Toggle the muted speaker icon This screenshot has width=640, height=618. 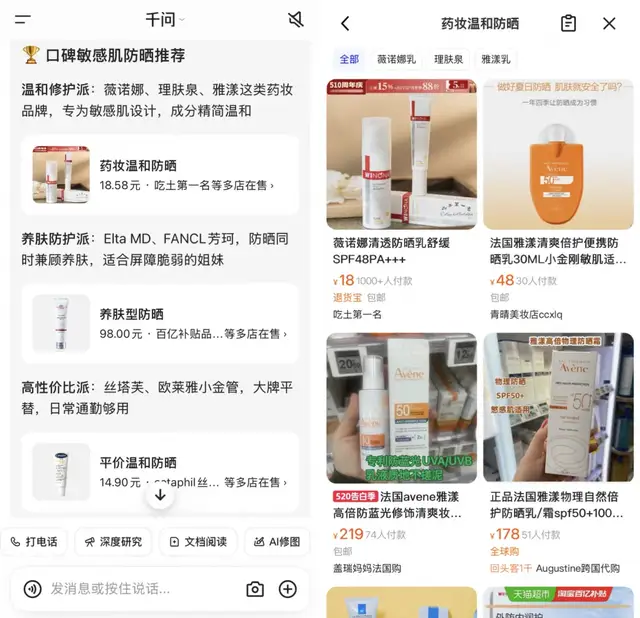pos(296,19)
